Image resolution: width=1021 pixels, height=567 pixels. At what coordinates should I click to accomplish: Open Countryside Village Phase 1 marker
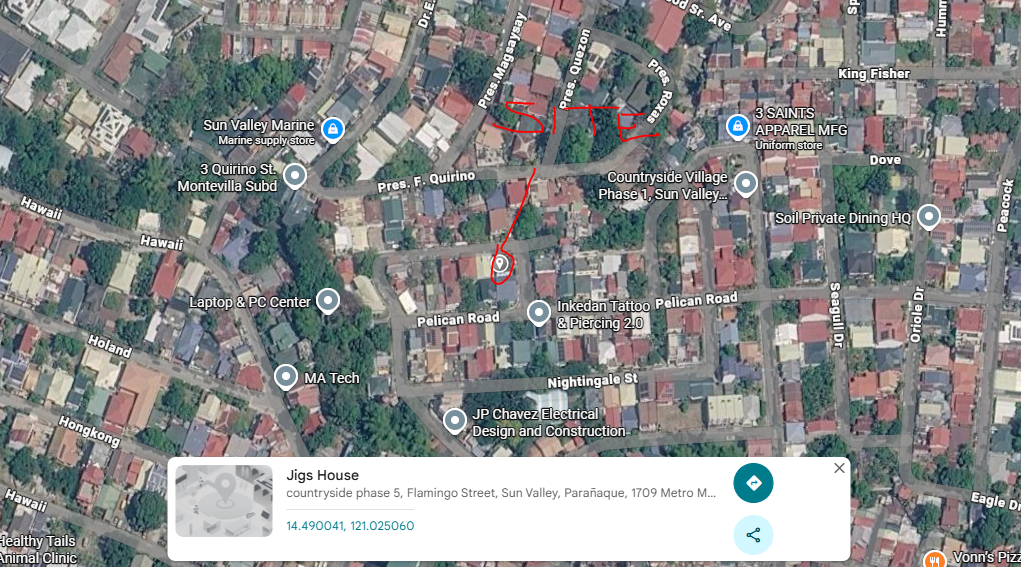[746, 184]
